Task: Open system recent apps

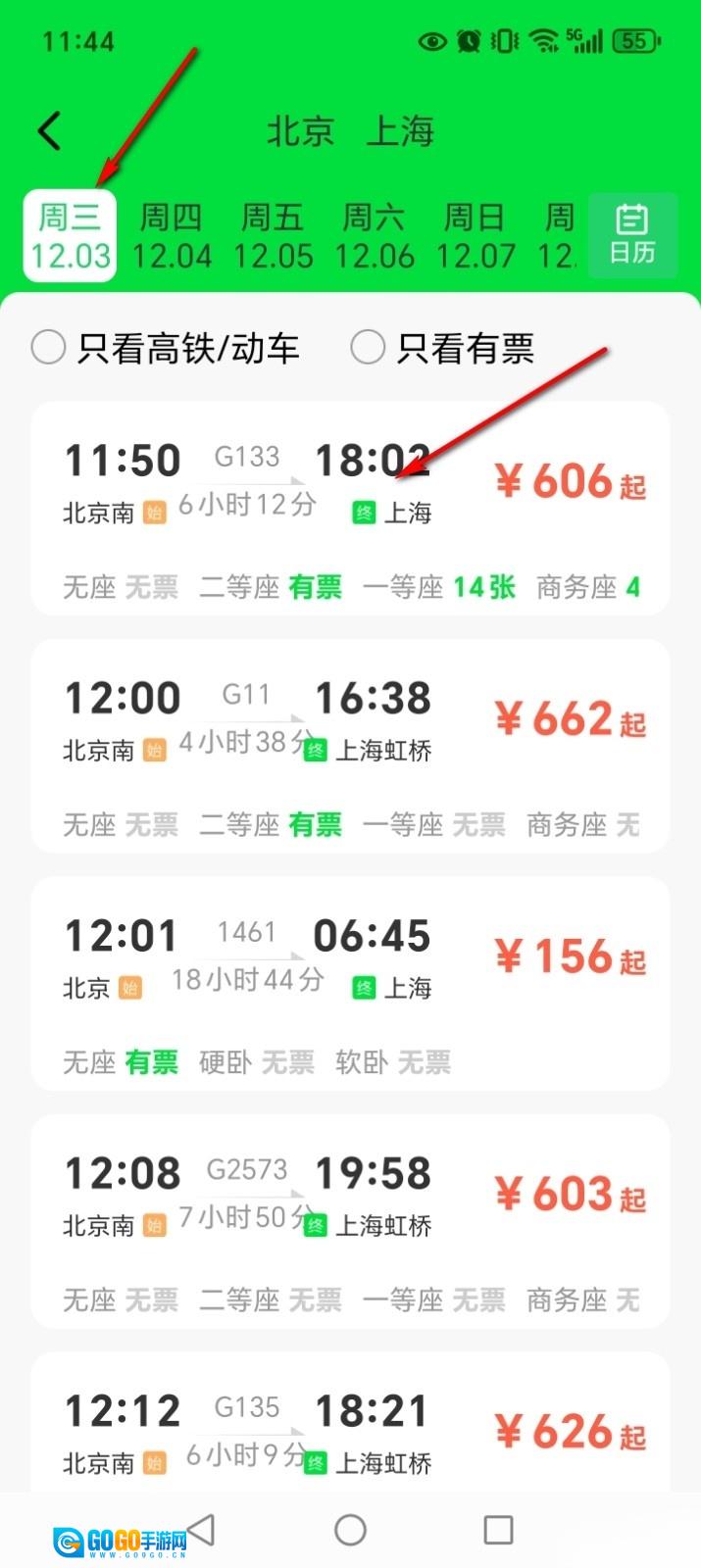Action: (498, 1530)
